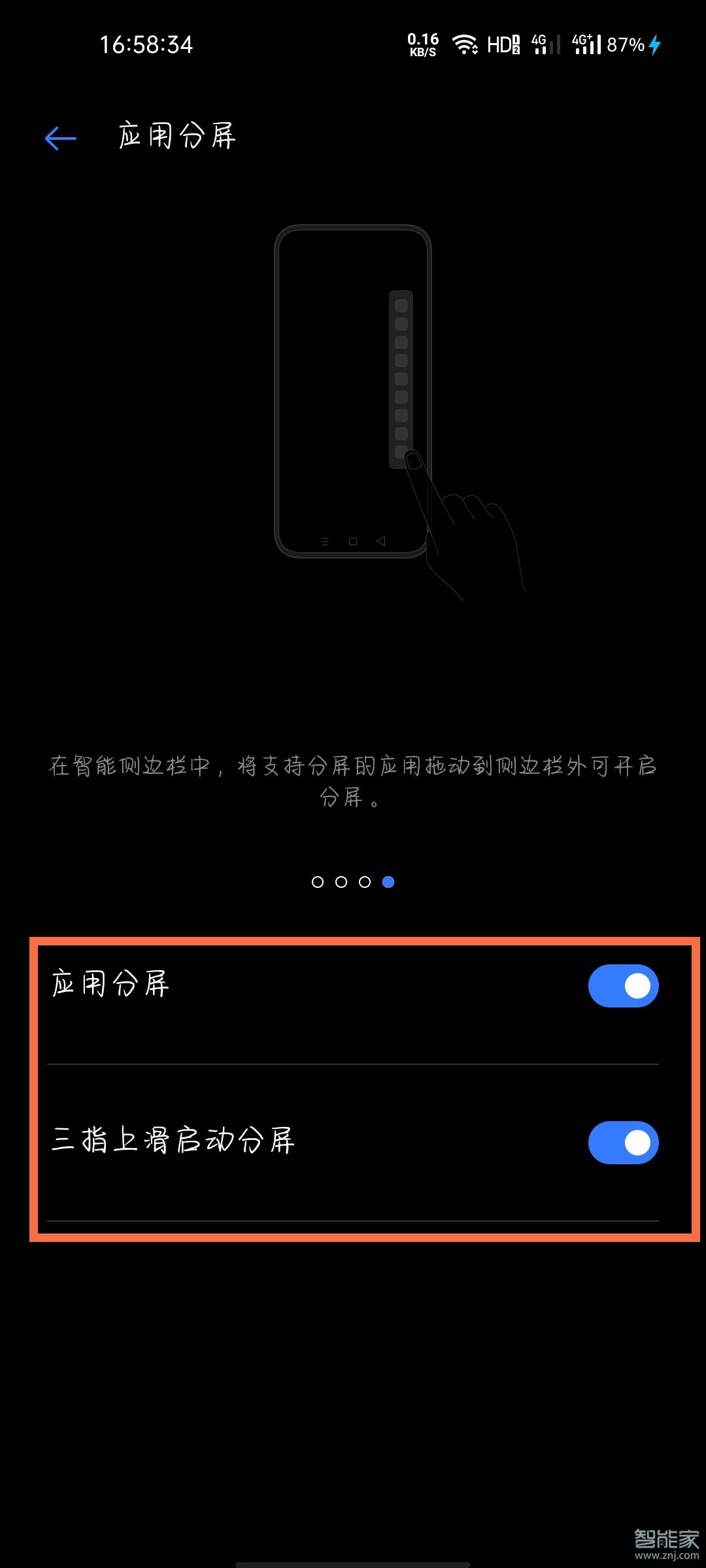
Task: Jump to the third tutorial page dot
Action: point(365,882)
